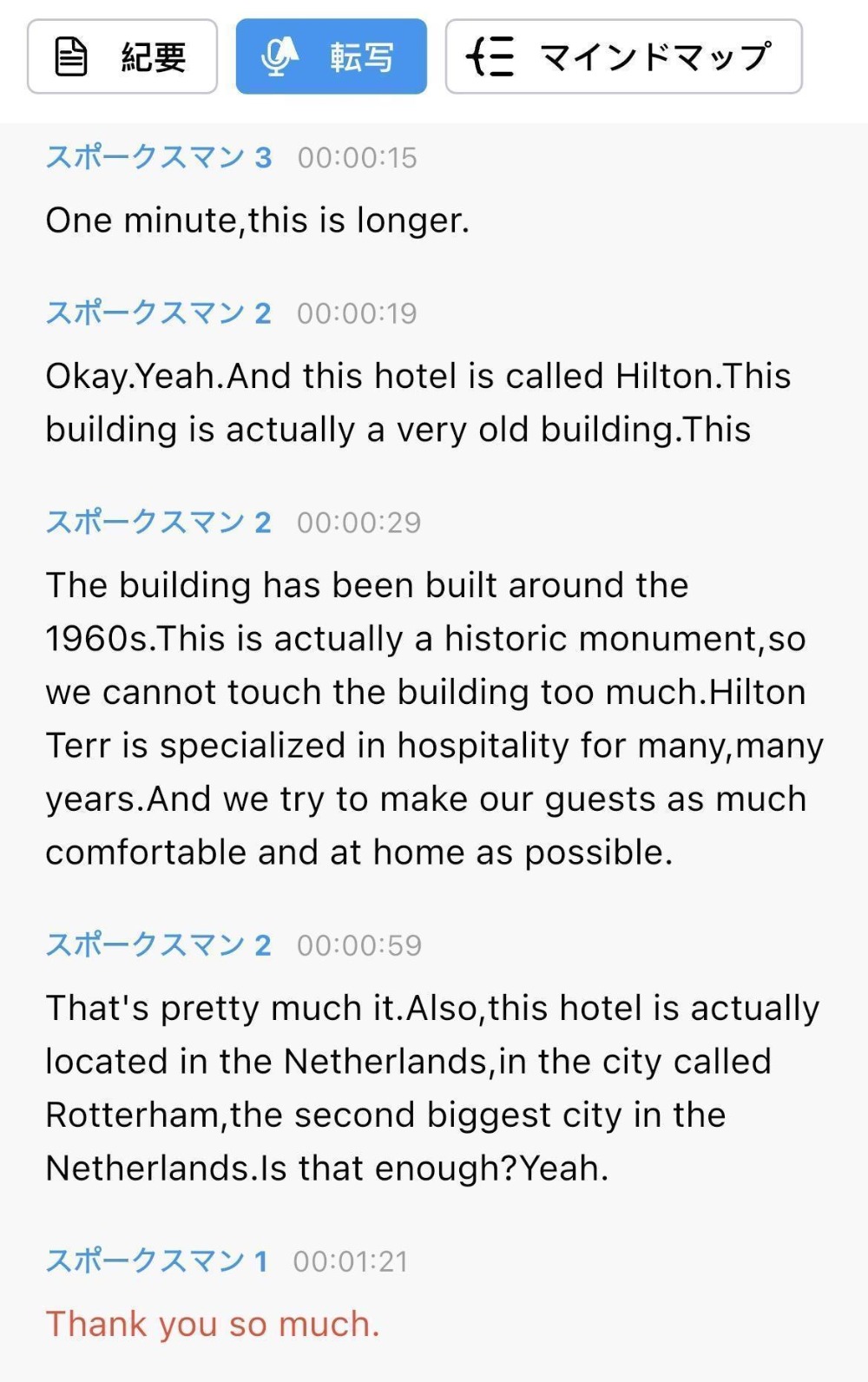Viewport: 868px width, 1382px height.
Task: Jump to the segment at 00:00:15
Action: 357,158
